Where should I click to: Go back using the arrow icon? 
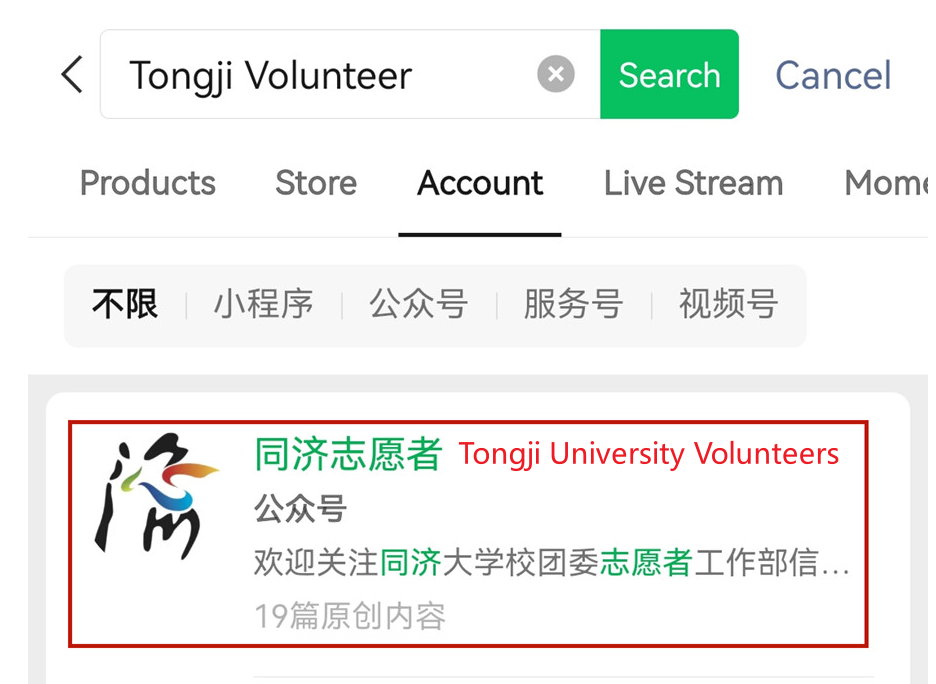pyautogui.click(x=71, y=75)
